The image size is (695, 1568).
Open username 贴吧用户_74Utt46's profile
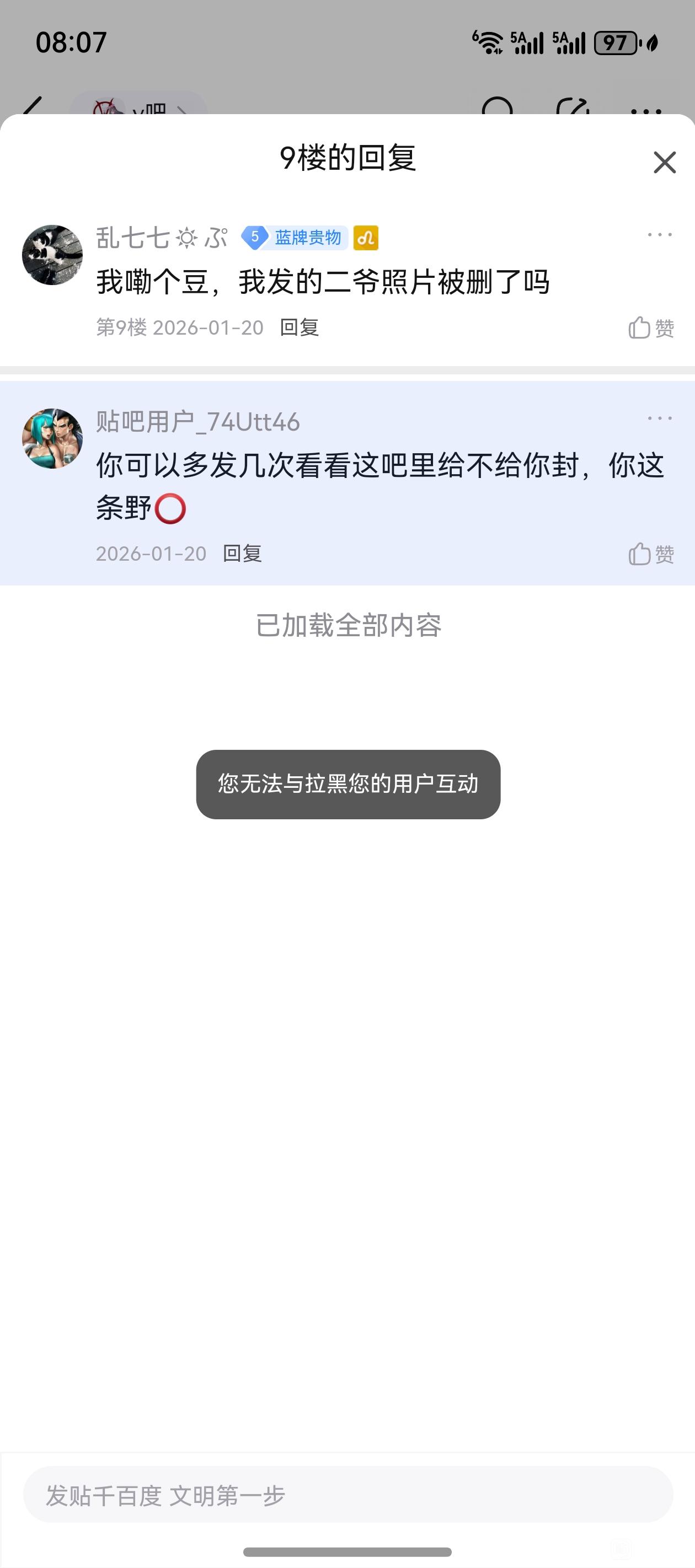click(x=198, y=421)
